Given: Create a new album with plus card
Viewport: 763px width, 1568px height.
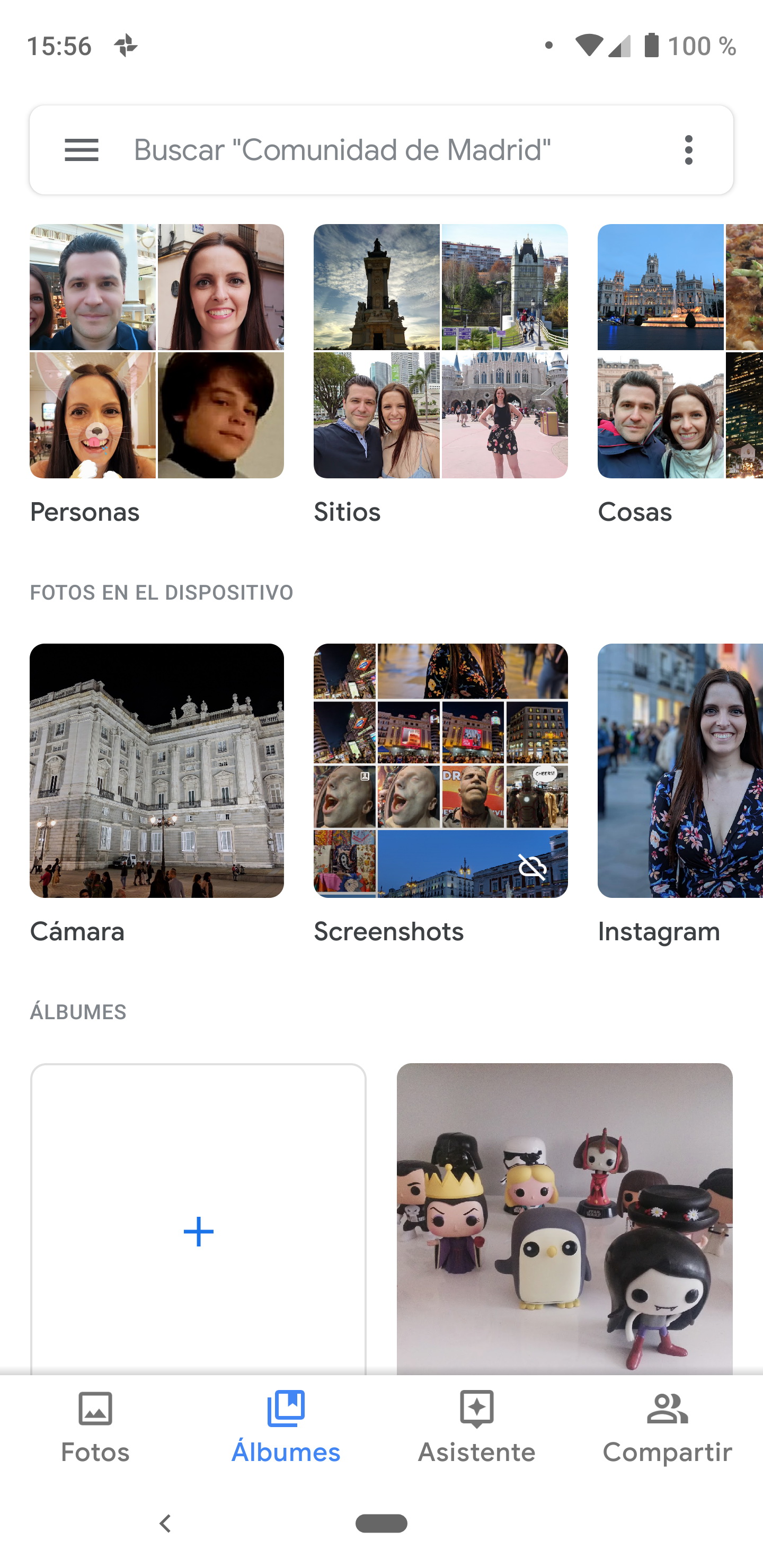Looking at the screenshot, I should [x=199, y=1219].
